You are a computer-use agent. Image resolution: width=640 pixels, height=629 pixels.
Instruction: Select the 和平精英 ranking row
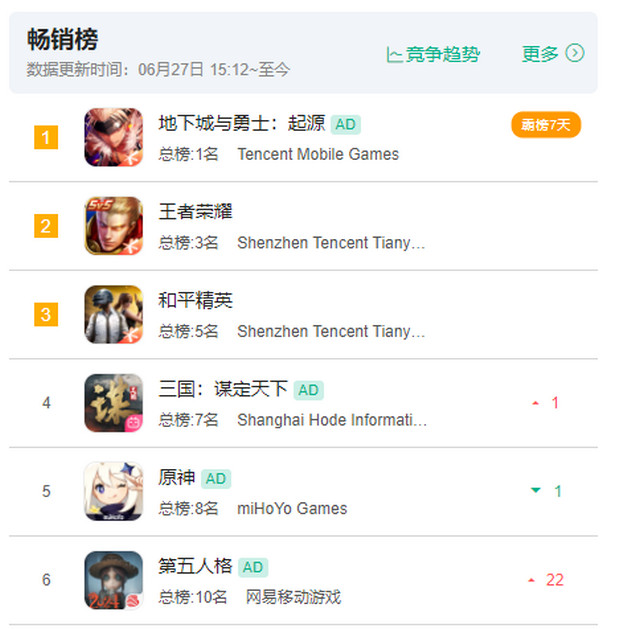tap(196, 300)
